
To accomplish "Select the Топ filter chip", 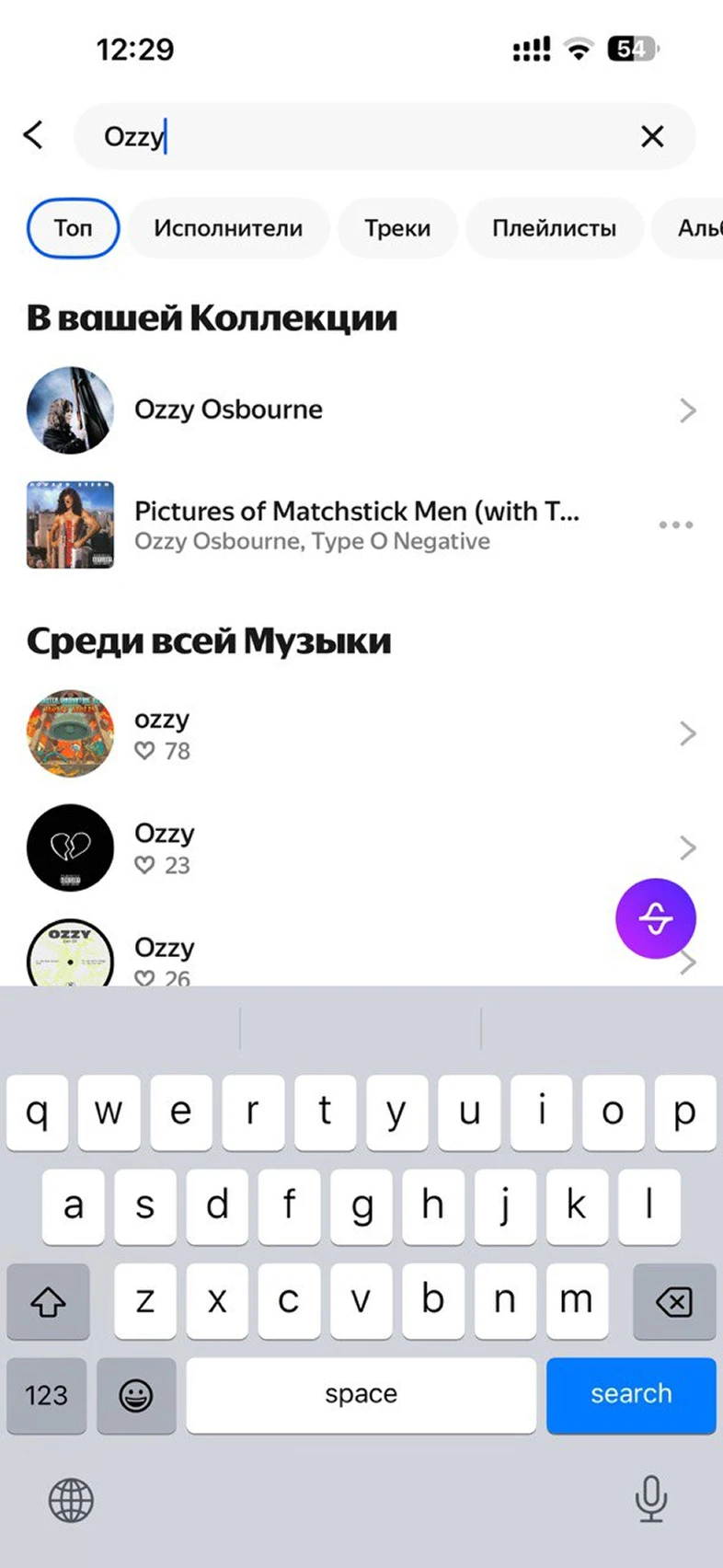I will tap(73, 228).
